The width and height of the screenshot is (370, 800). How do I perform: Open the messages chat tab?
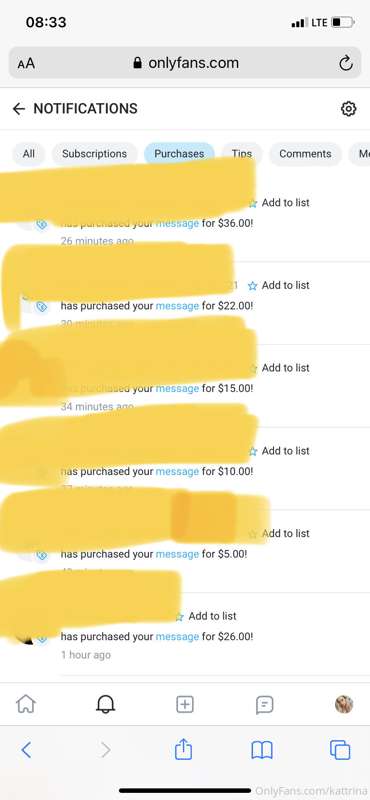(x=264, y=705)
